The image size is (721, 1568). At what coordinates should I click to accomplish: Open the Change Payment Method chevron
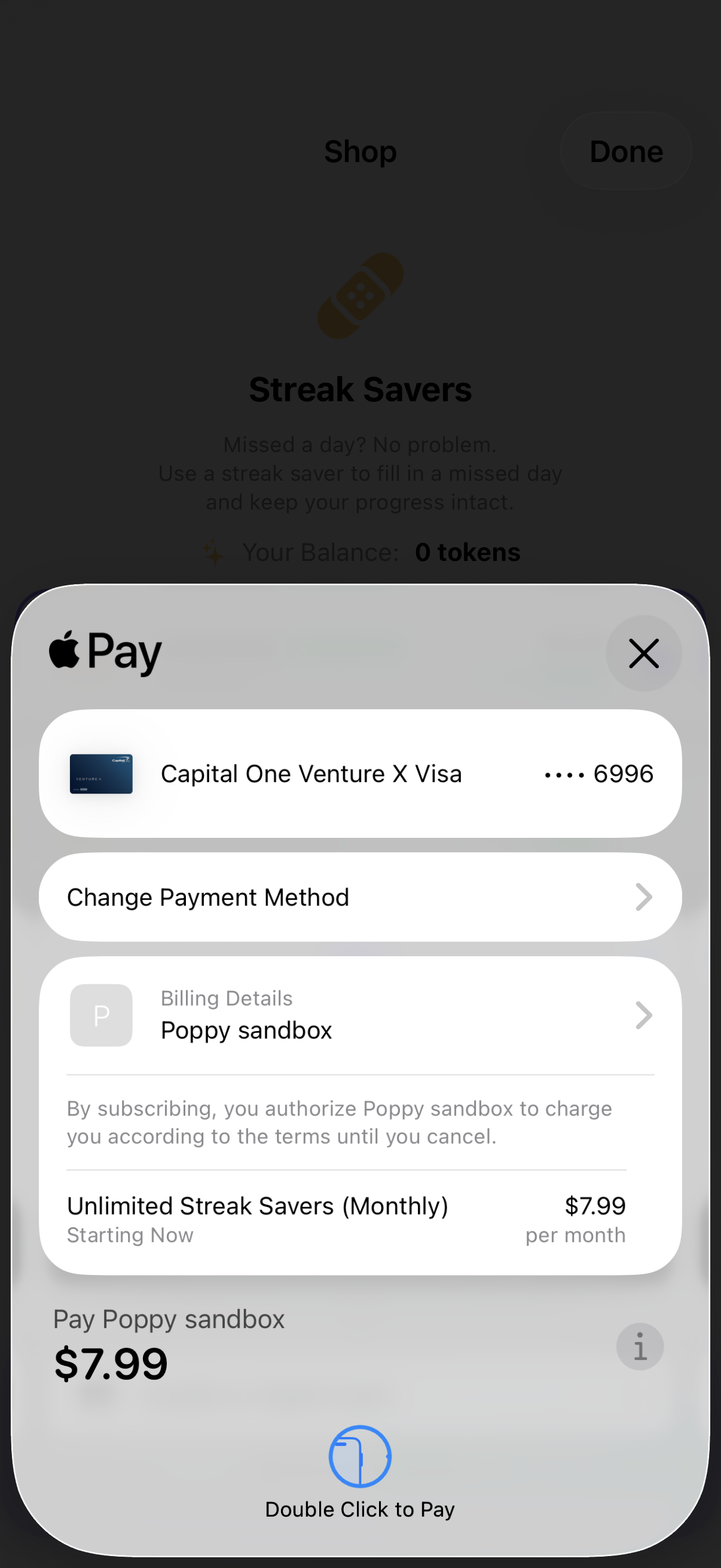point(643,896)
